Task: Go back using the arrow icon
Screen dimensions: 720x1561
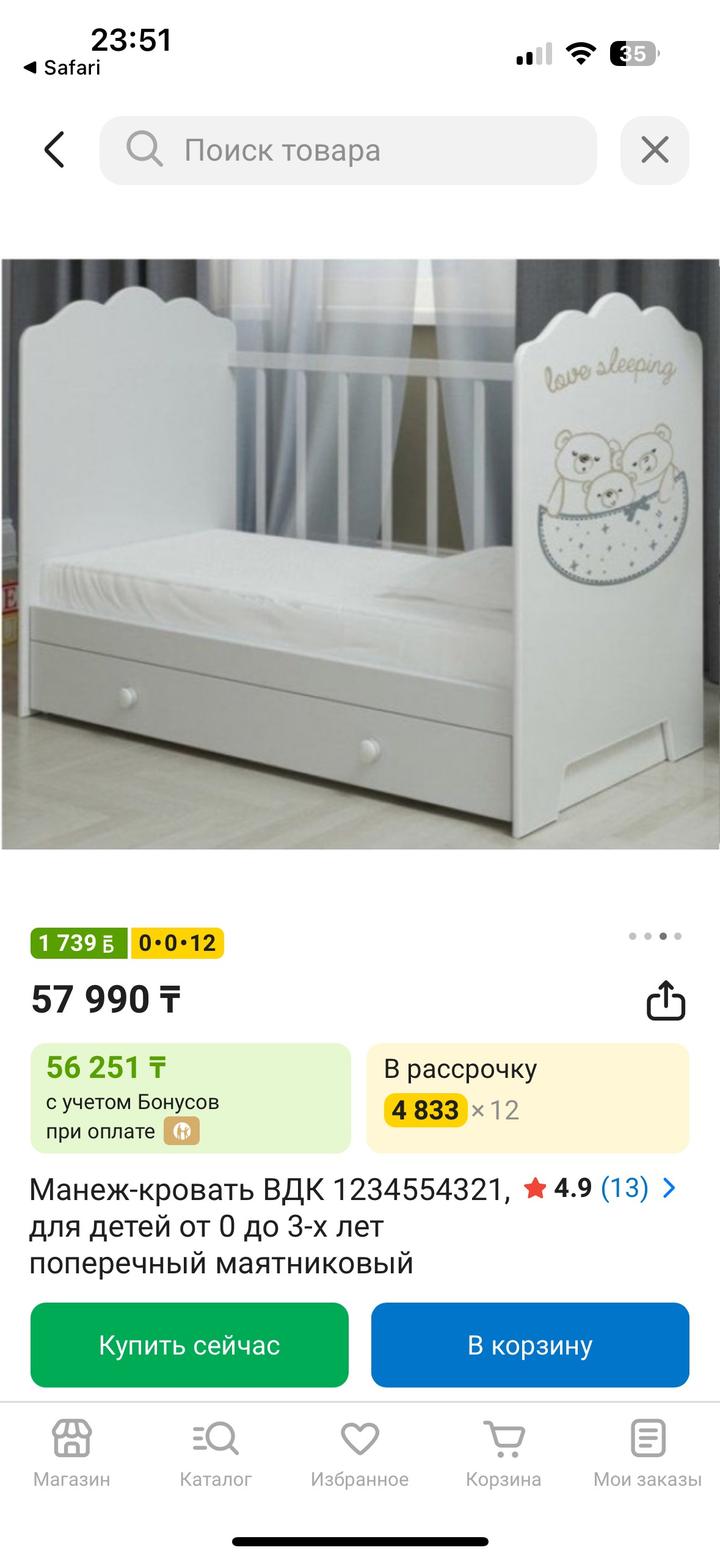Action: pos(55,151)
